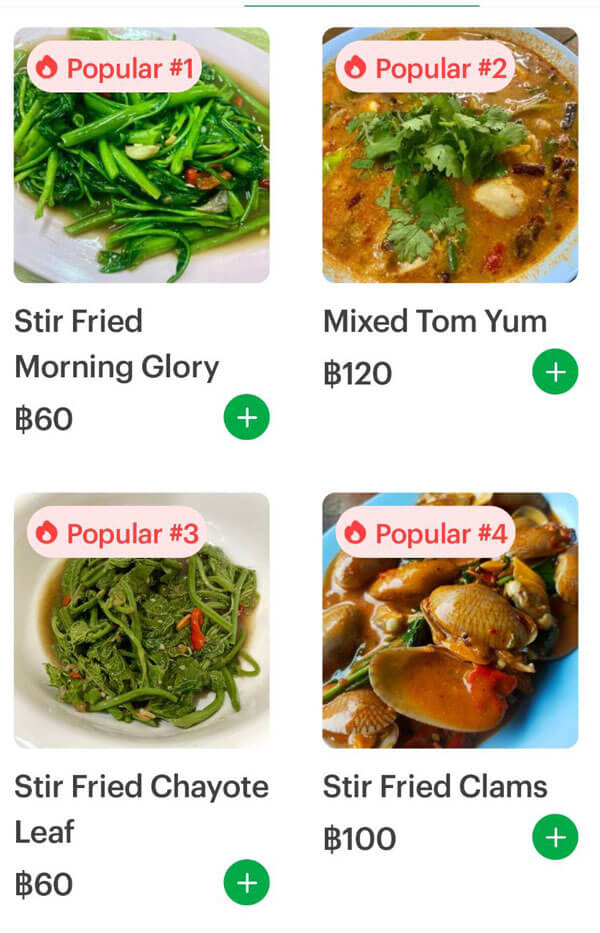Add Stir Fried Clams to cart
The height and width of the screenshot is (933, 600).
(x=555, y=837)
